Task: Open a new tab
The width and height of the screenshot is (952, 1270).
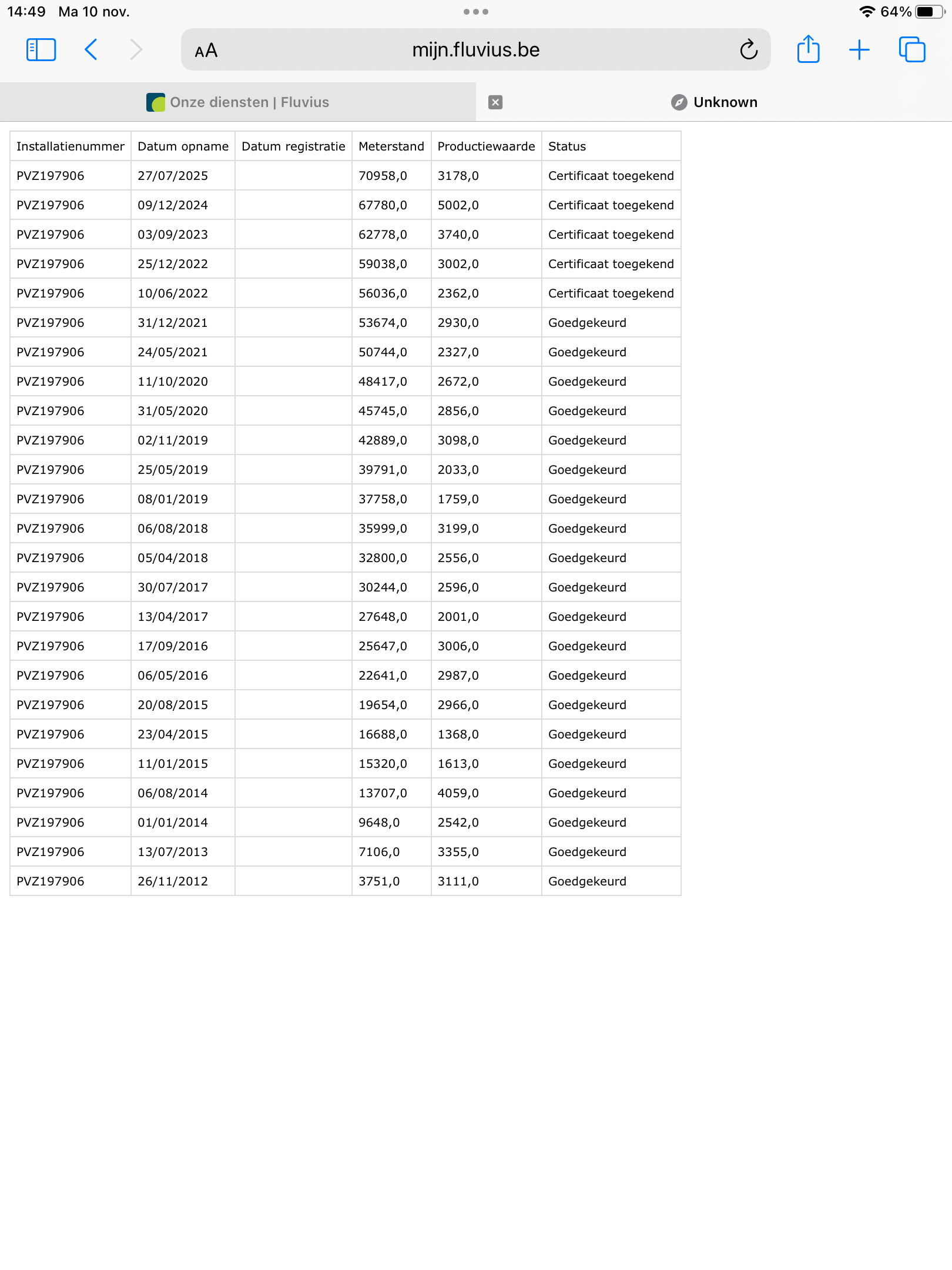Action: tap(859, 50)
